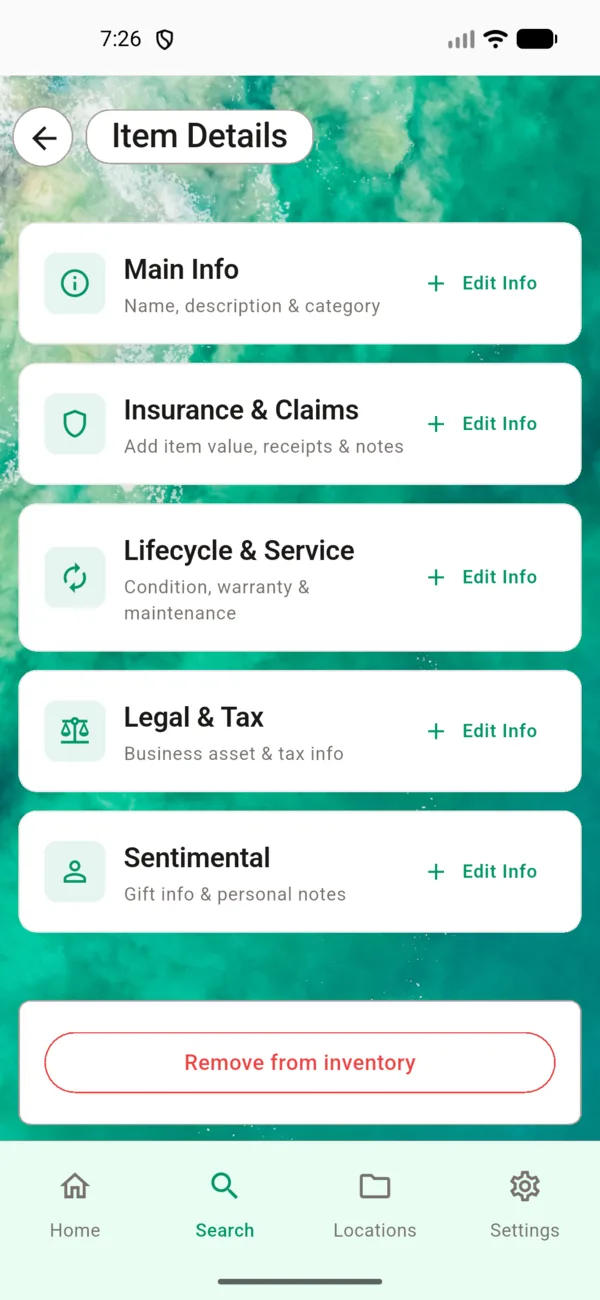Edit info for Legal & Tax
The width and height of the screenshot is (600, 1300).
(x=483, y=731)
